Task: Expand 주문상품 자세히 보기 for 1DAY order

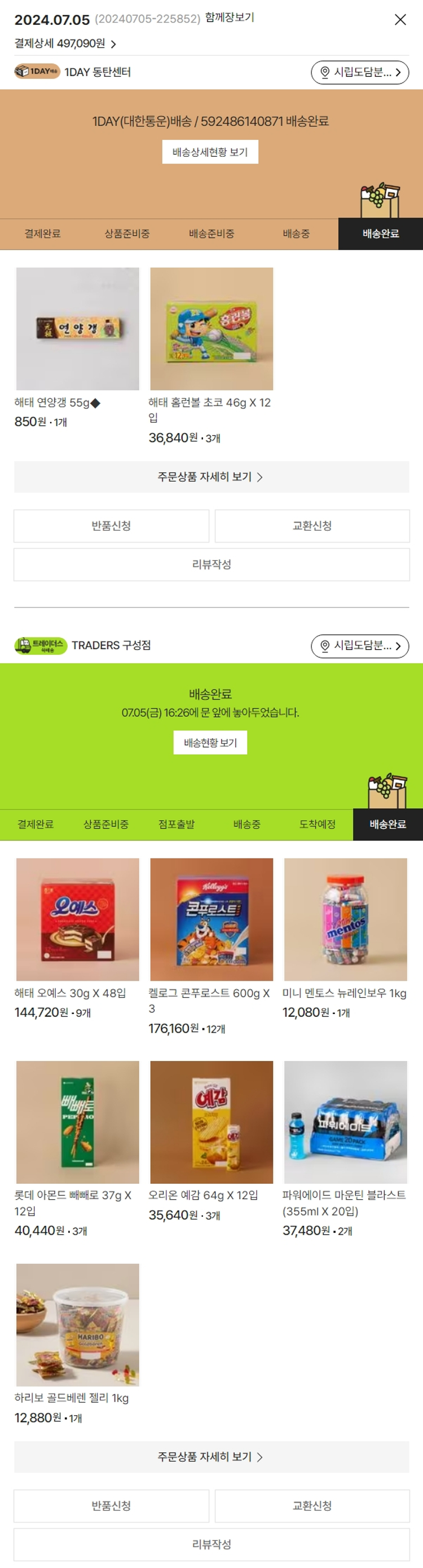Action: pyautogui.click(x=211, y=477)
